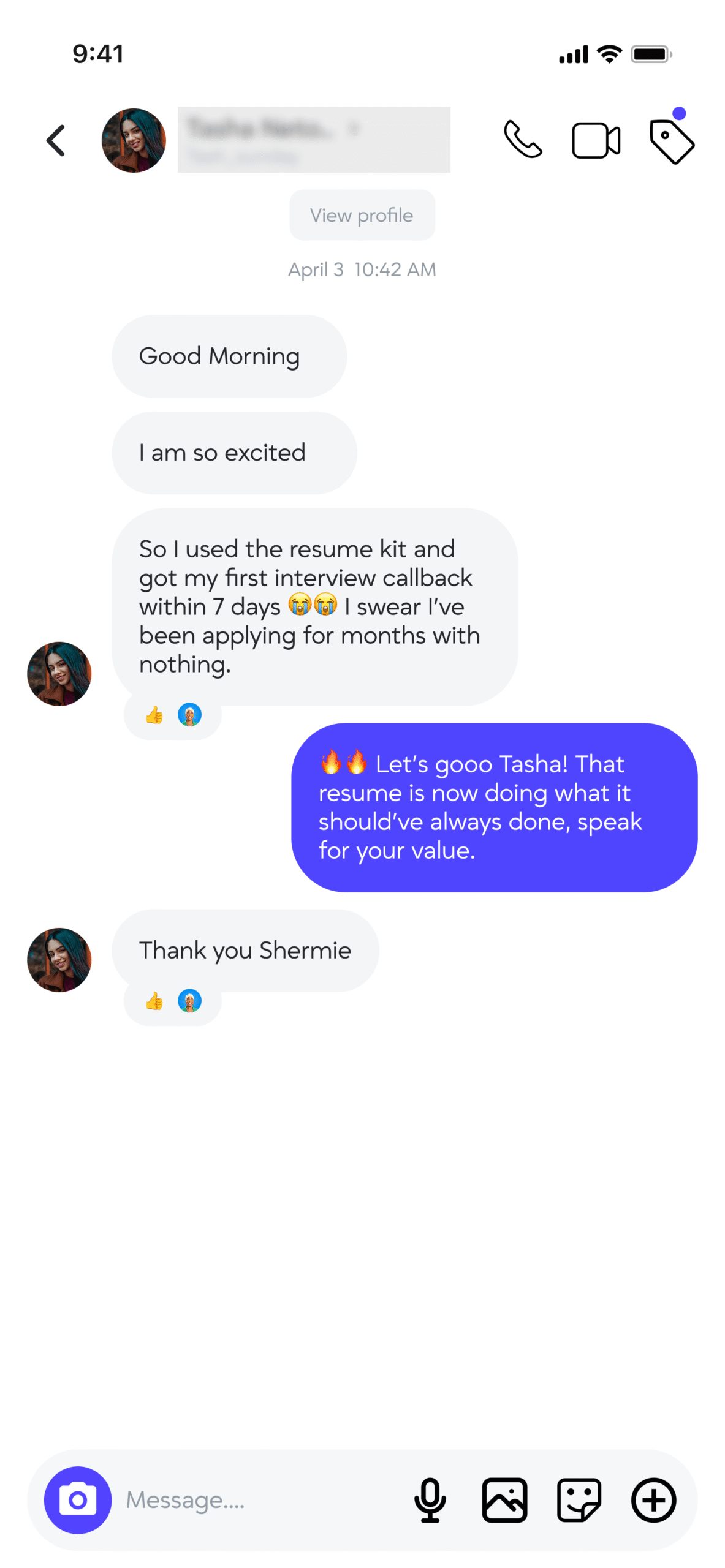
Task: Attach a photo from the gallery
Action: click(x=504, y=1499)
